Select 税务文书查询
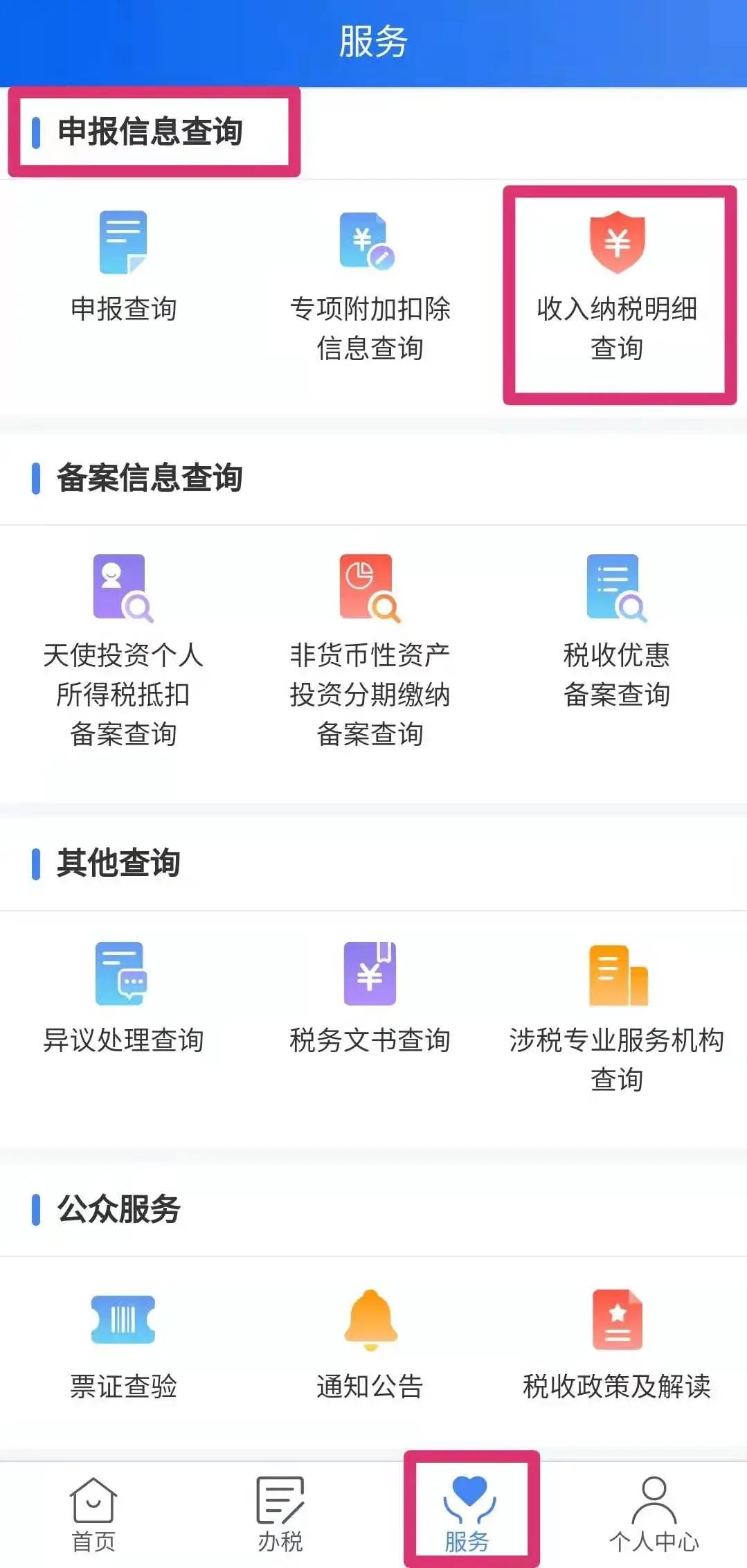The width and height of the screenshot is (747, 1568). 370,998
